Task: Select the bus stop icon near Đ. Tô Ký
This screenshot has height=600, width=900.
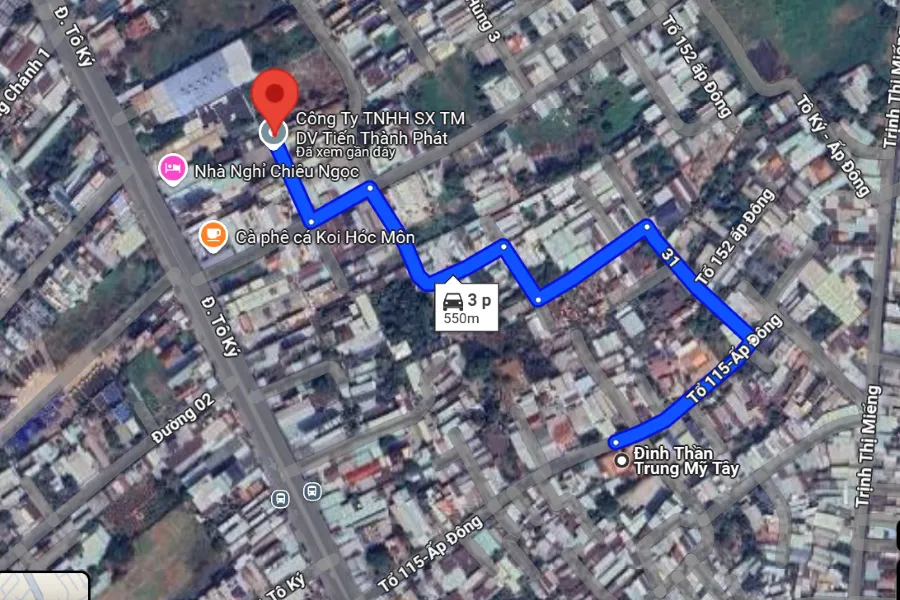Action: (x=311, y=491)
